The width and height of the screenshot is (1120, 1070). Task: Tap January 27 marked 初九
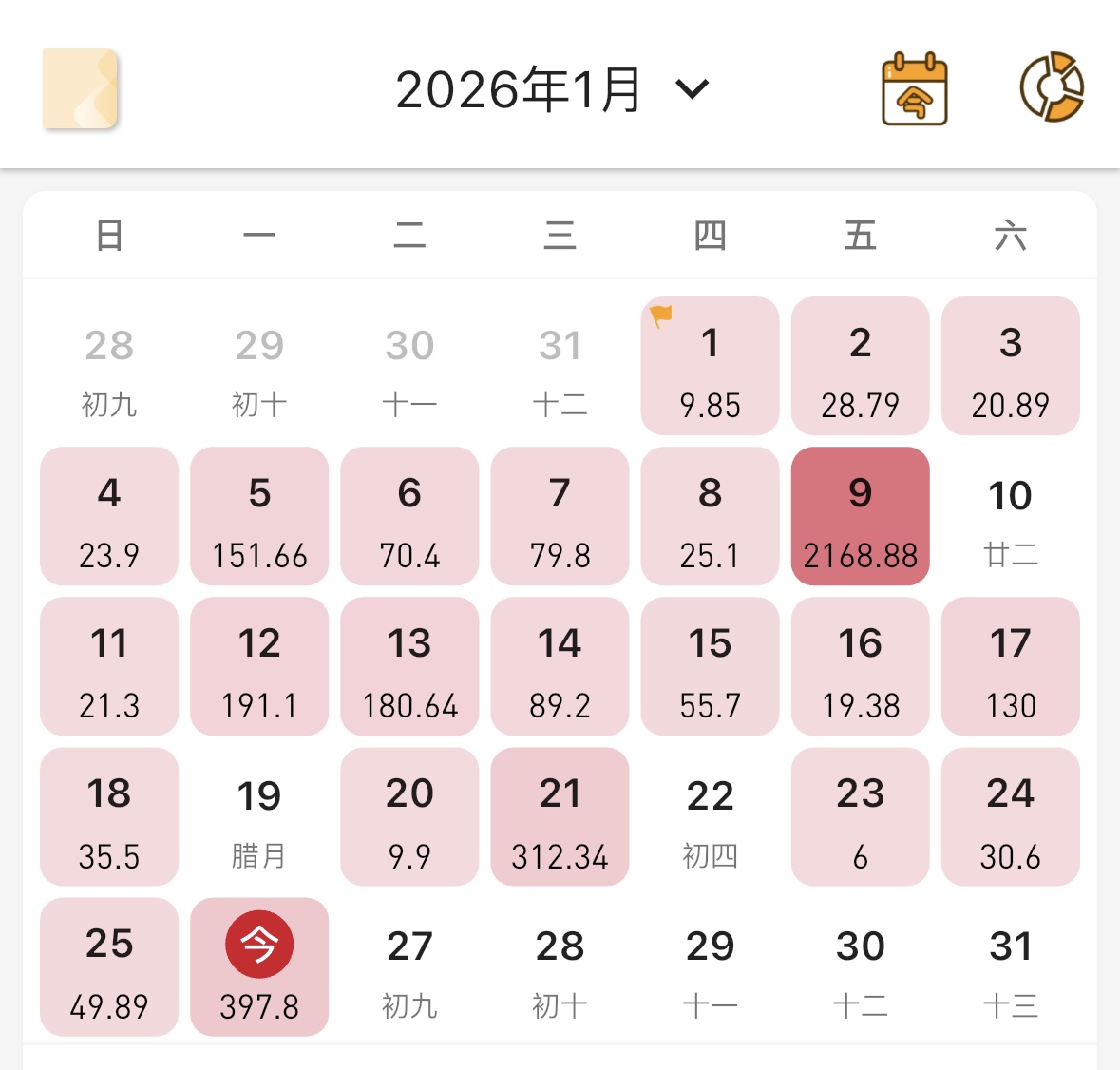pyautogui.click(x=409, y=967)
